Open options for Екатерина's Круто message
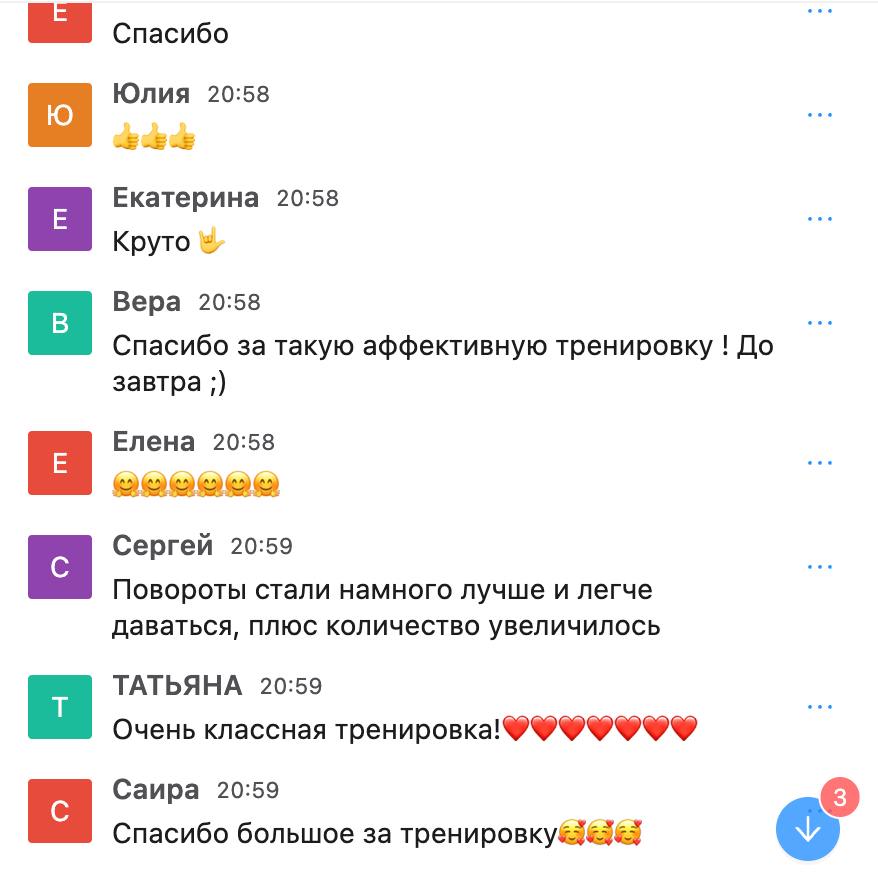The image size is (878, 876). tap(820, 219)
